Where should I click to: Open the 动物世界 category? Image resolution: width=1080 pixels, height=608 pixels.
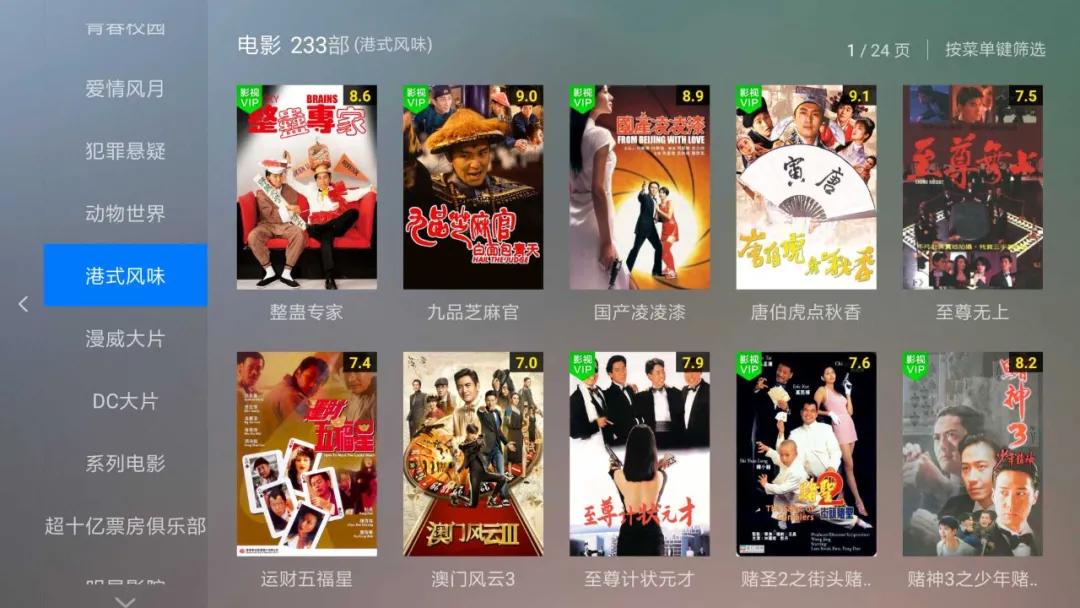(x=125, y=214)
